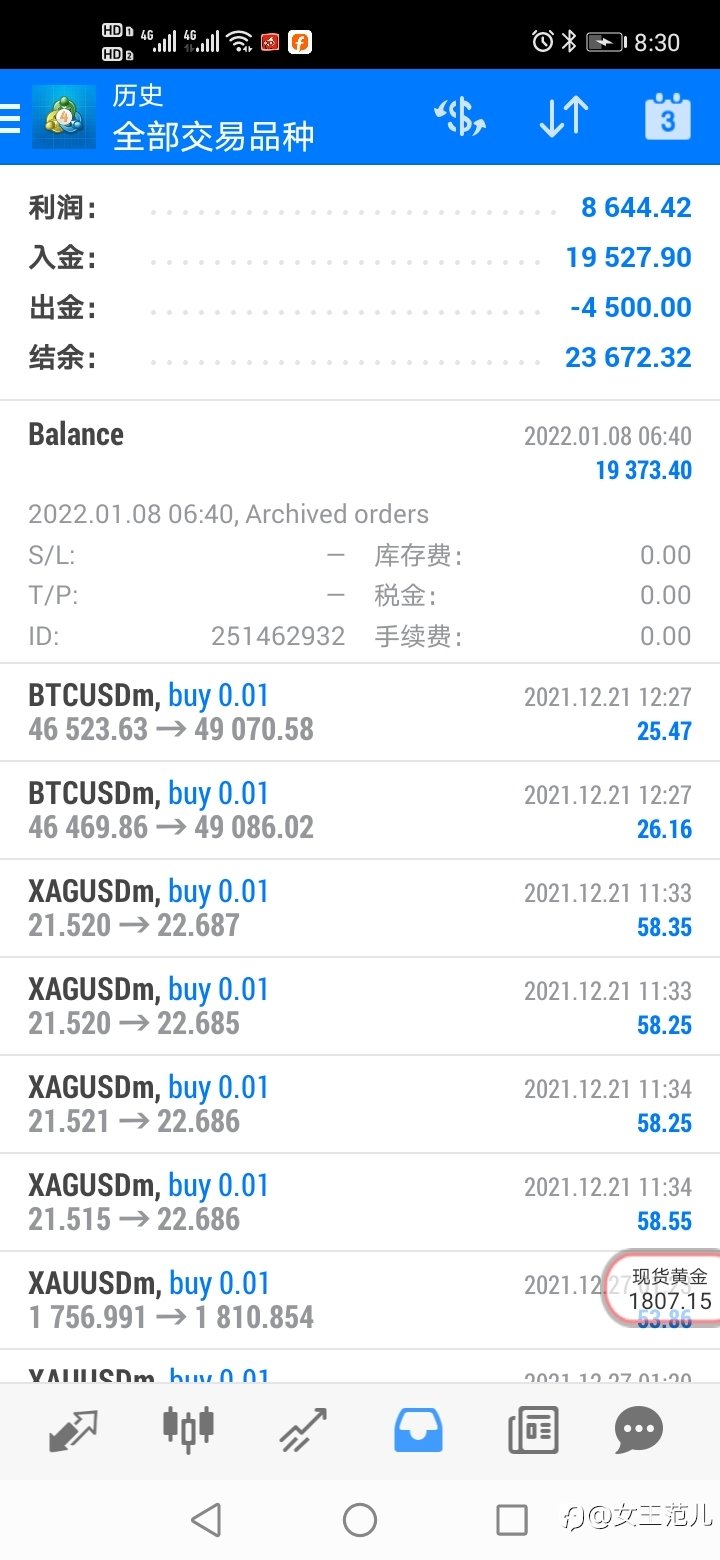Tap the 现货黄金 floating price bubble
Image resolution: width=720 pixels, height=1560 pixels.
click(668, 1289)
